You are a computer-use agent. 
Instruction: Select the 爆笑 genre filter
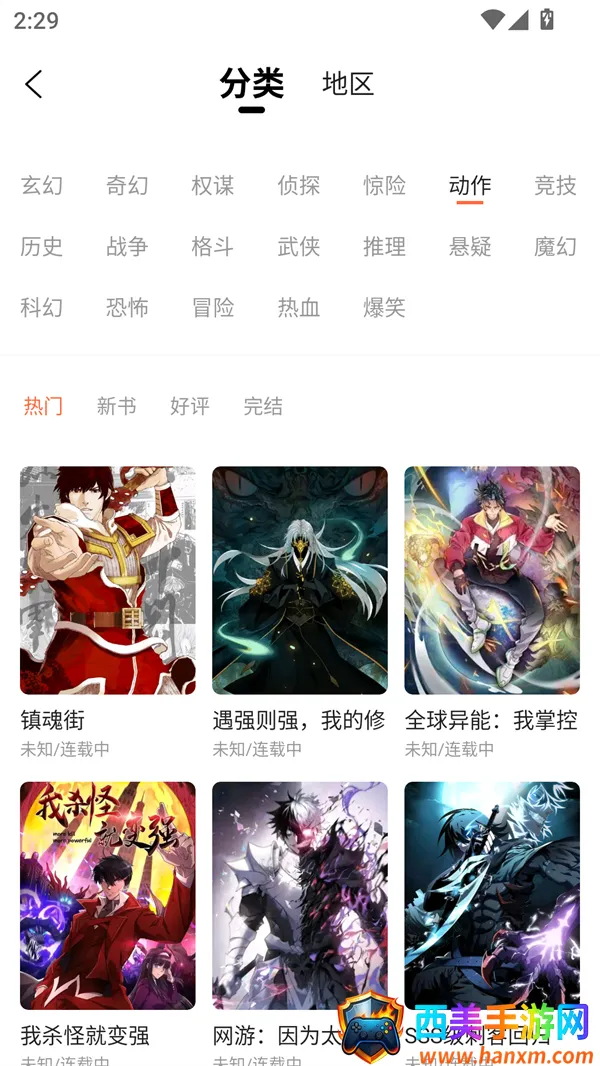(384, 307)
